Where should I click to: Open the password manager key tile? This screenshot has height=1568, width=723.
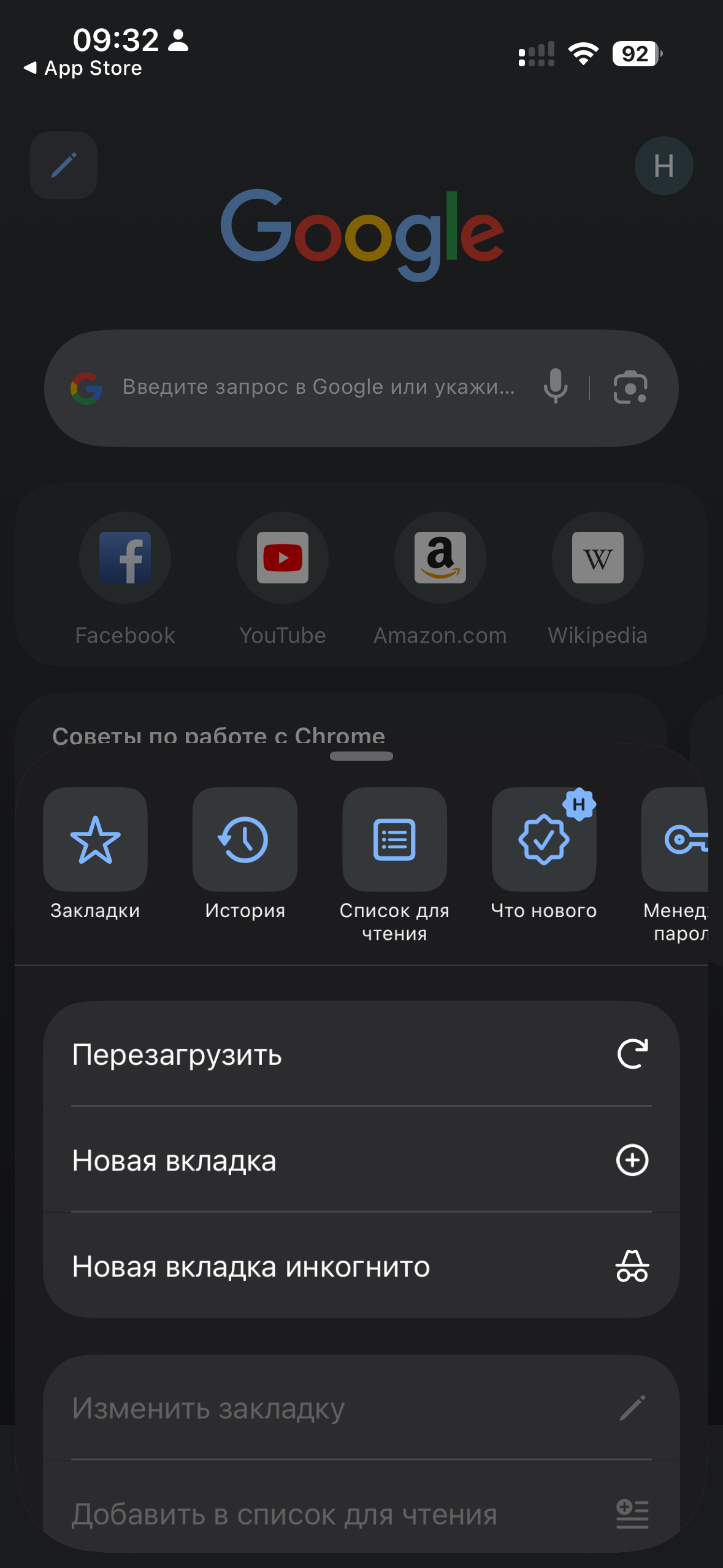pos(676,840)
